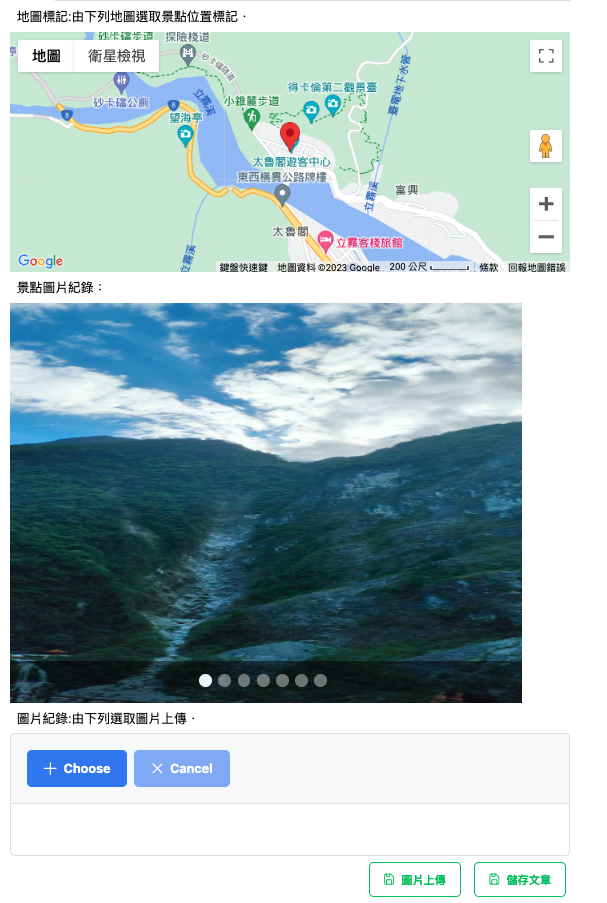
Task: Open the Google logo link on map
Action: click(x=40, y=261)
